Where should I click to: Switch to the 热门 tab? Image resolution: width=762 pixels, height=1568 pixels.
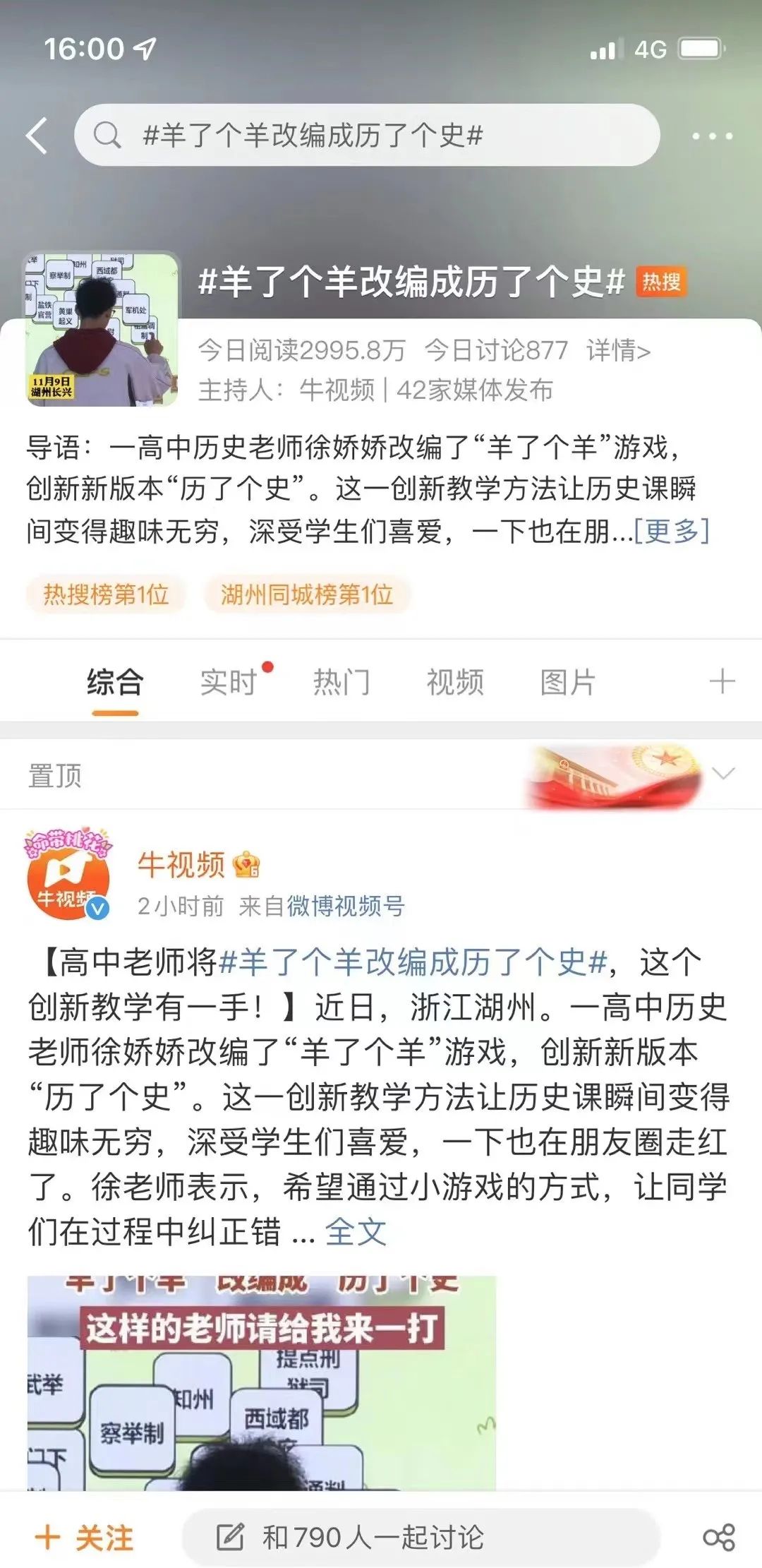click(341, 682)
